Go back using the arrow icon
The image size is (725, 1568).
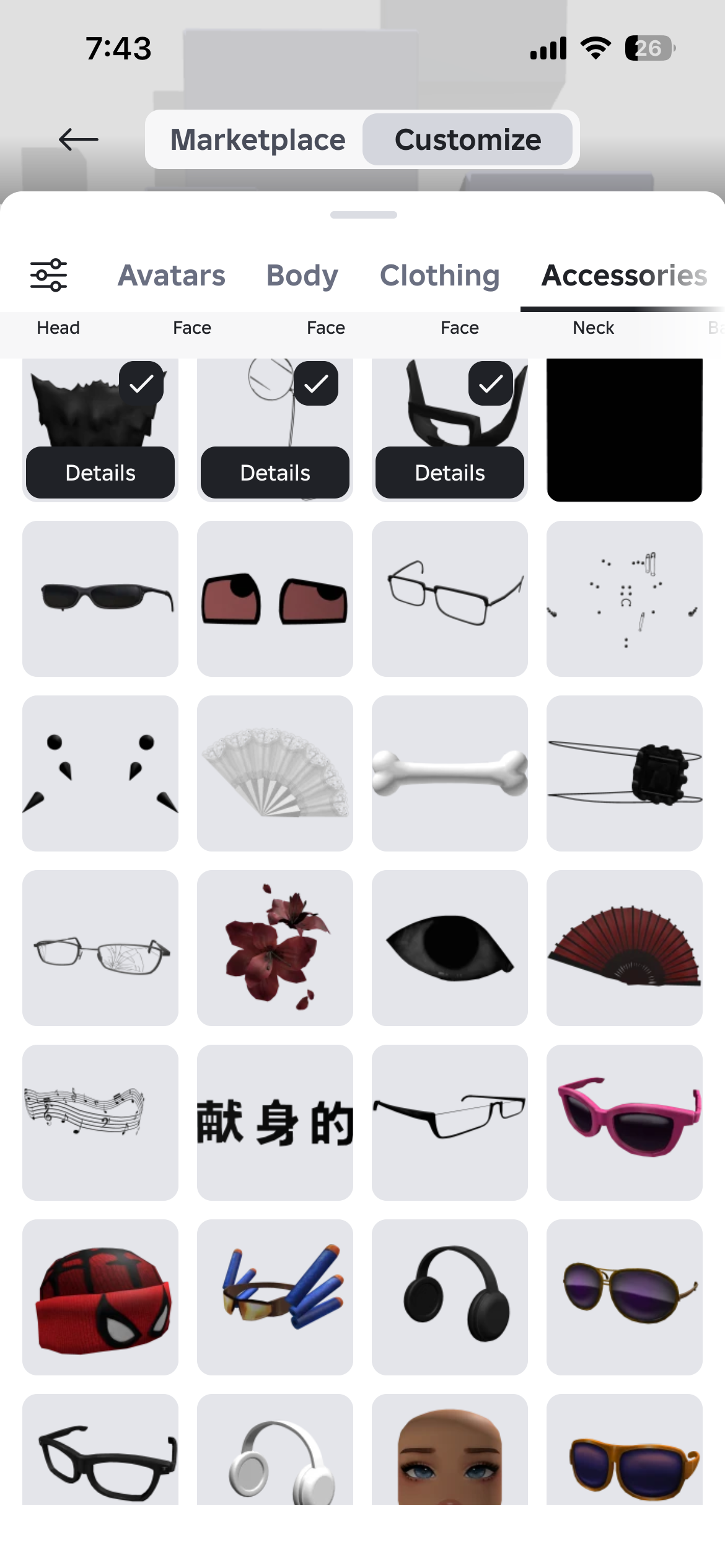tap(79, 140)
